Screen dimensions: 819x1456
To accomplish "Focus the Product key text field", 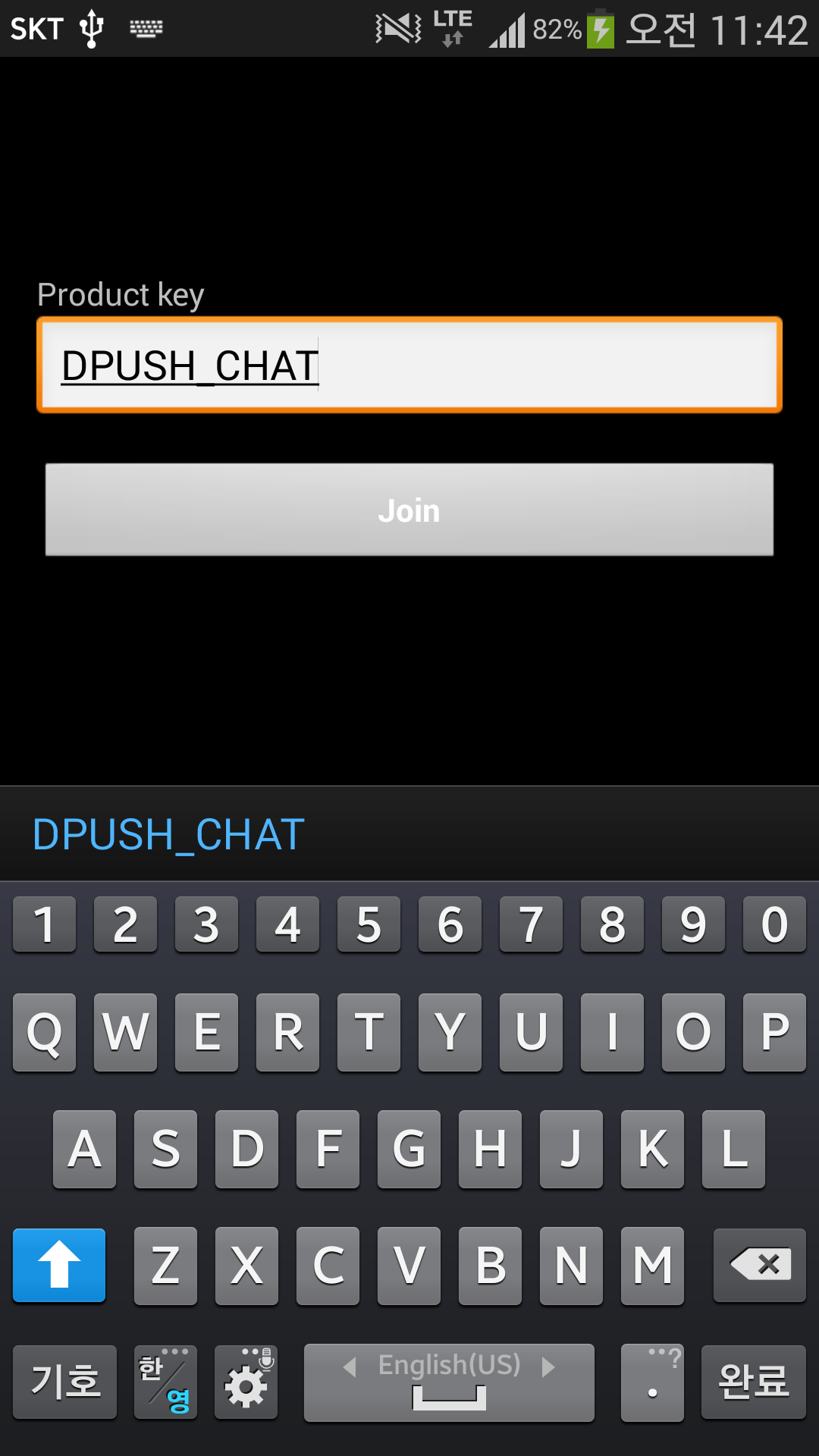I will coord(409,365).
